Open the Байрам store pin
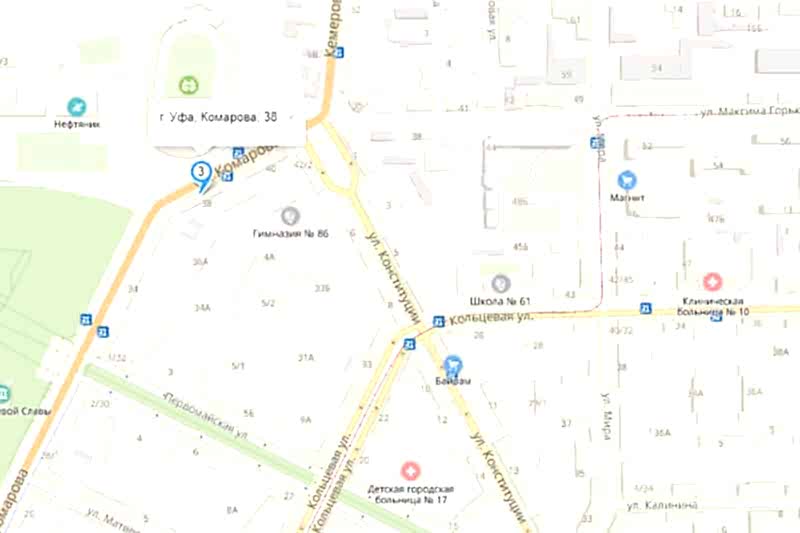800x533 pixels. [x=453, y=364]
